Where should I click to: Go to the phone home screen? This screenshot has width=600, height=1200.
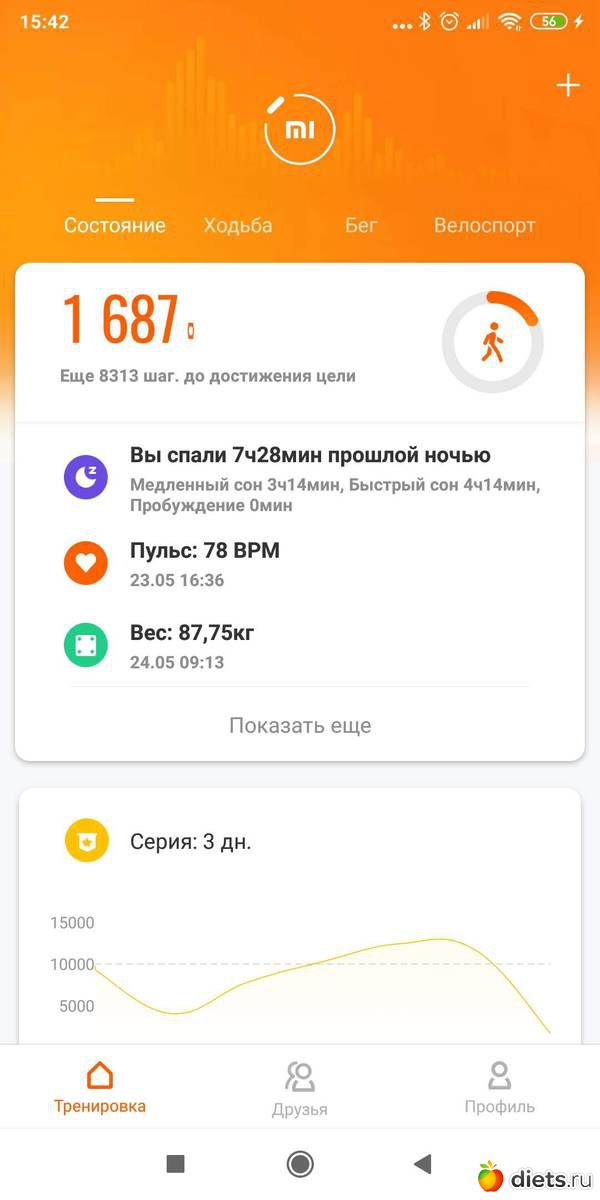[x=299, y=1163]
